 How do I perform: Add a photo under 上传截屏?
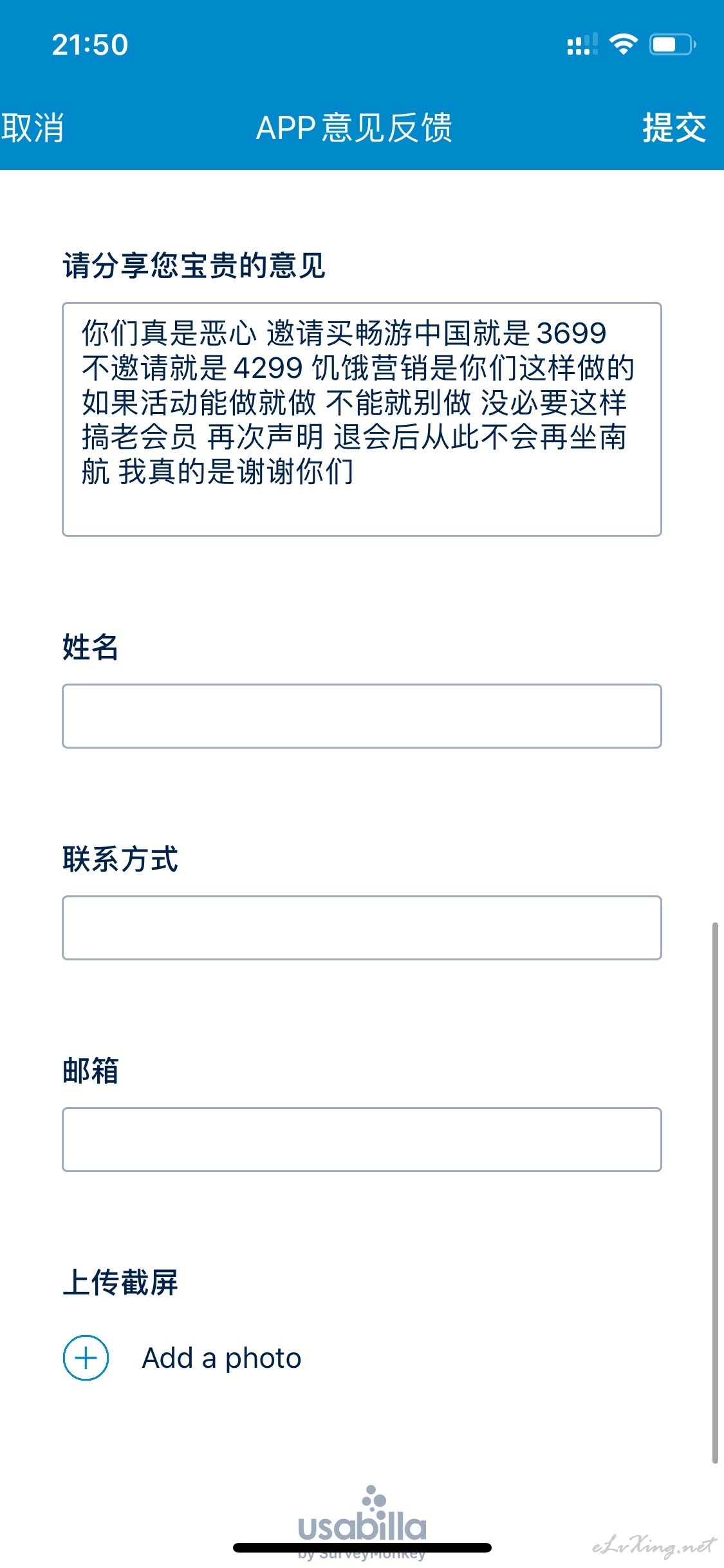click(183, 1358)
